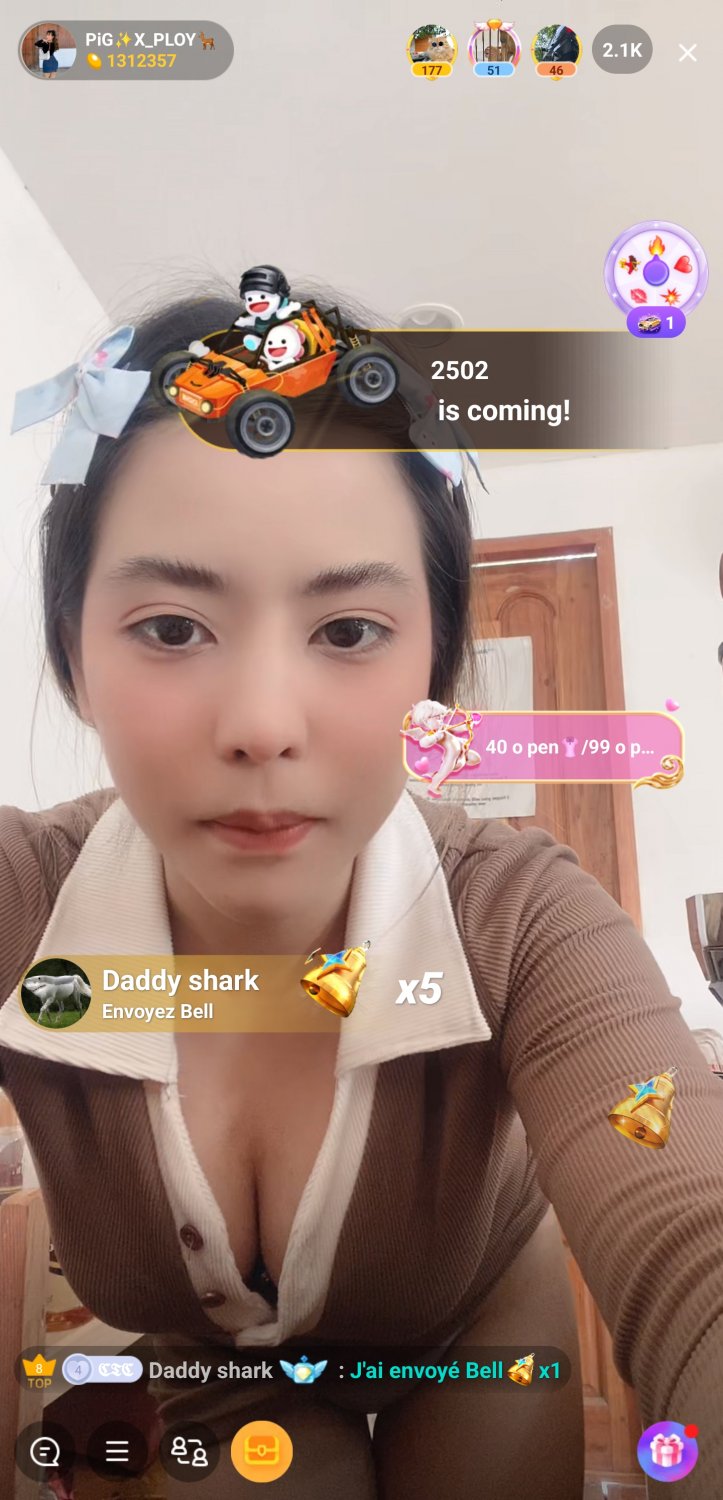Image resolution: width=723 pixels, height=1500 pixels.
Task: Open the gift box icon
Action: tap(669, 1452)
